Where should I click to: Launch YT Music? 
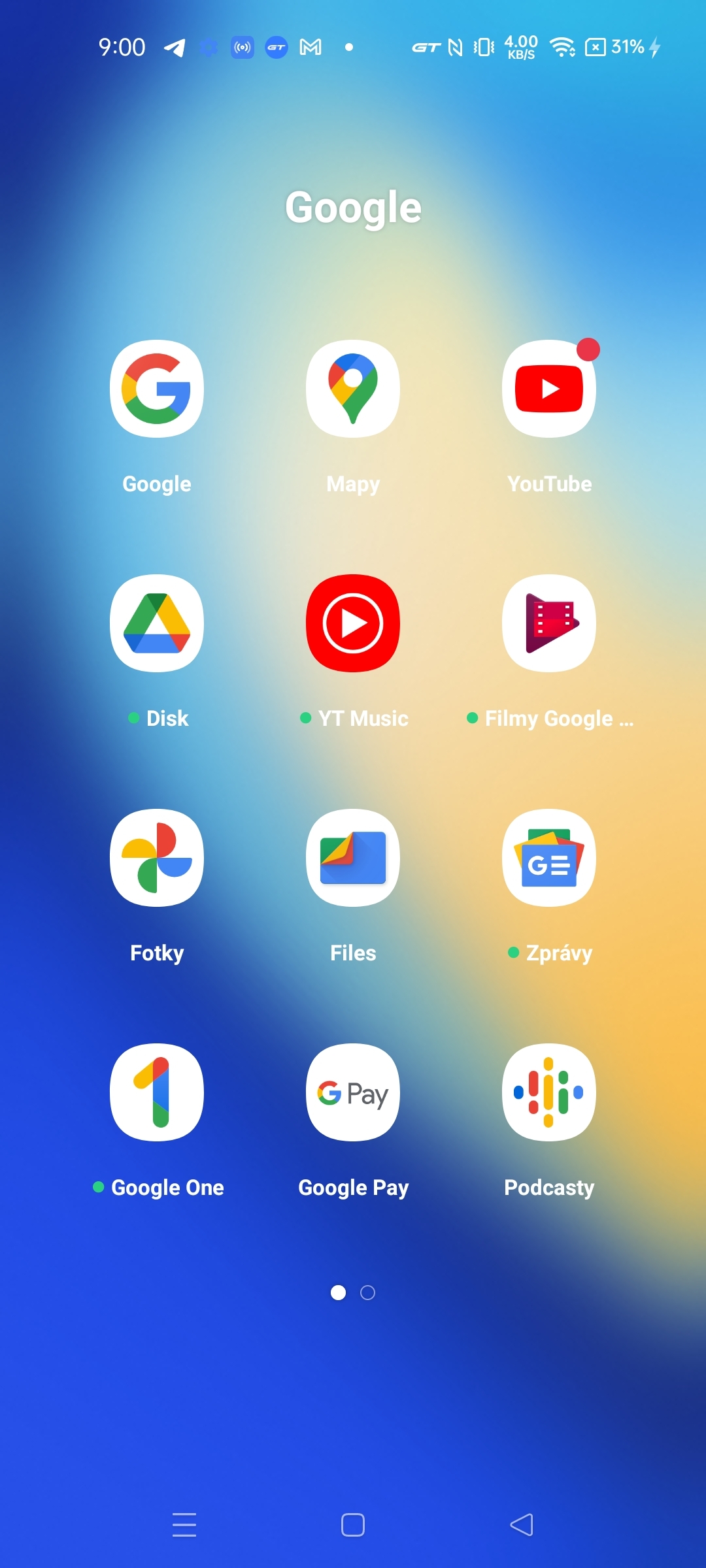tap(353, 622)
